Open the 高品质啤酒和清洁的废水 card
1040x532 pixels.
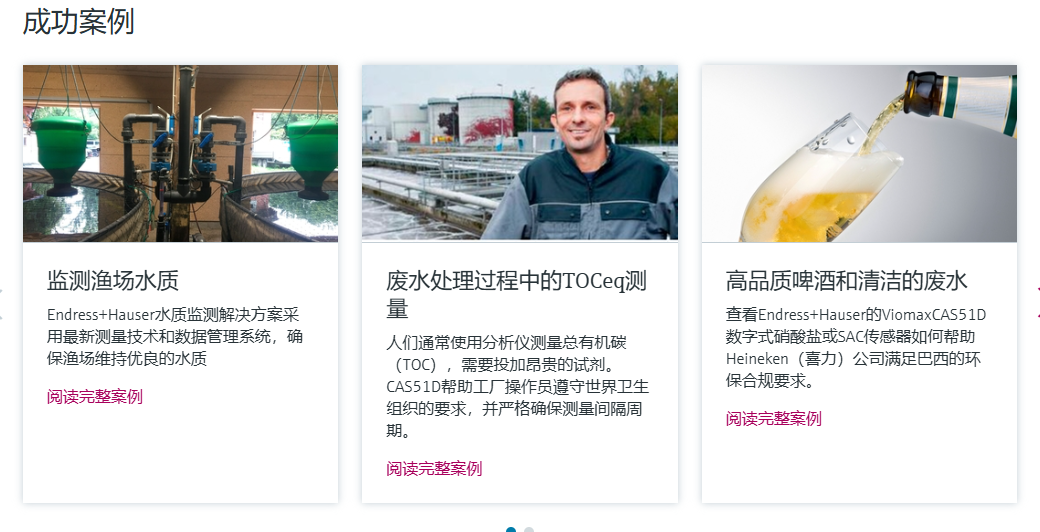point(846,280)
